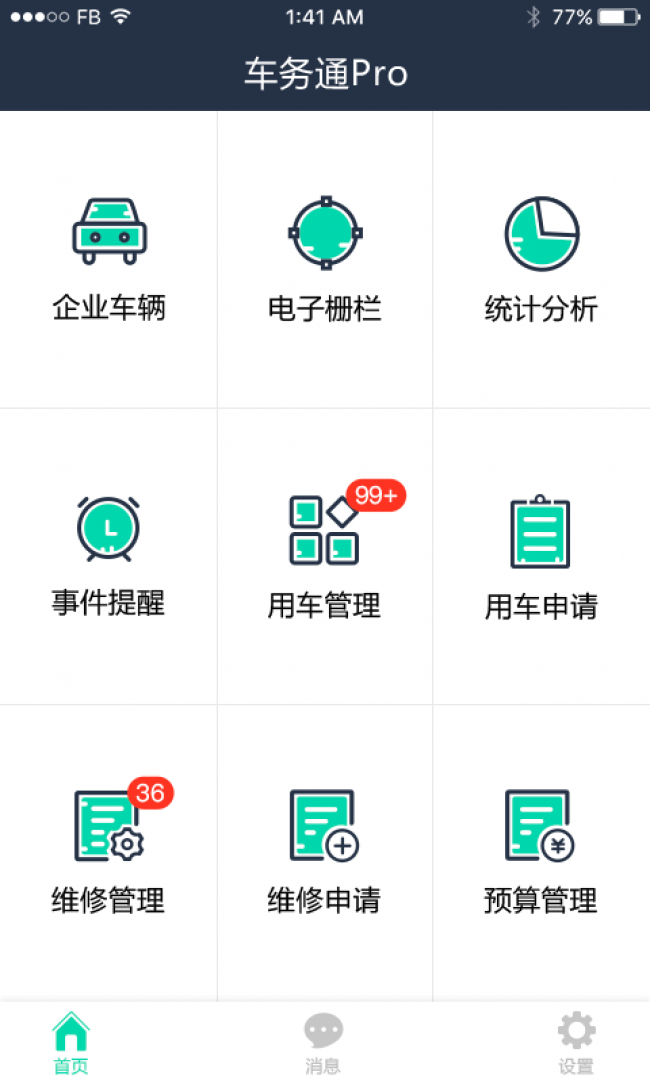Switch to the 消息 messages tab
Viewport: 650px width, 1083px height.
pyautogui.click(x=323, y=1043)
